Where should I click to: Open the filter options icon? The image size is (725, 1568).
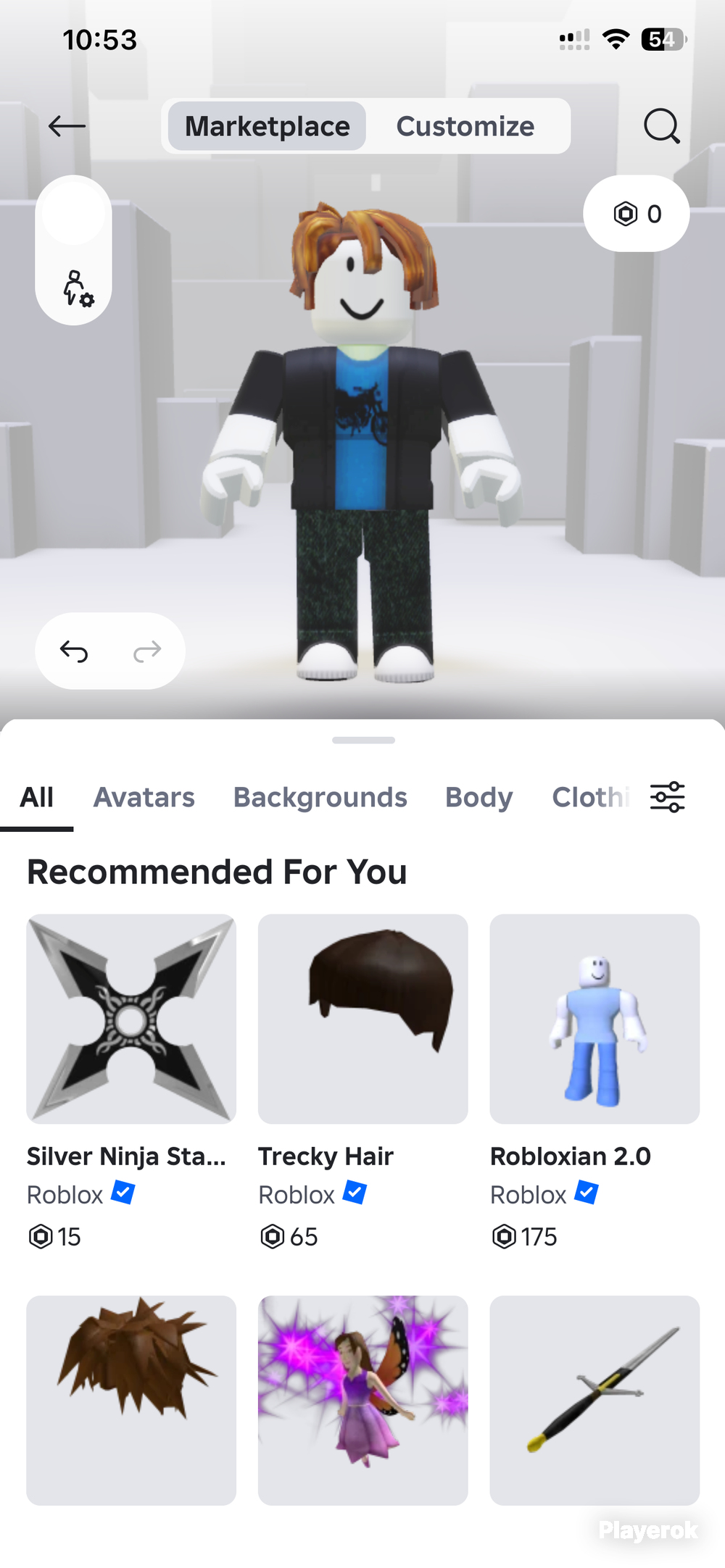[x=667, y=797]
